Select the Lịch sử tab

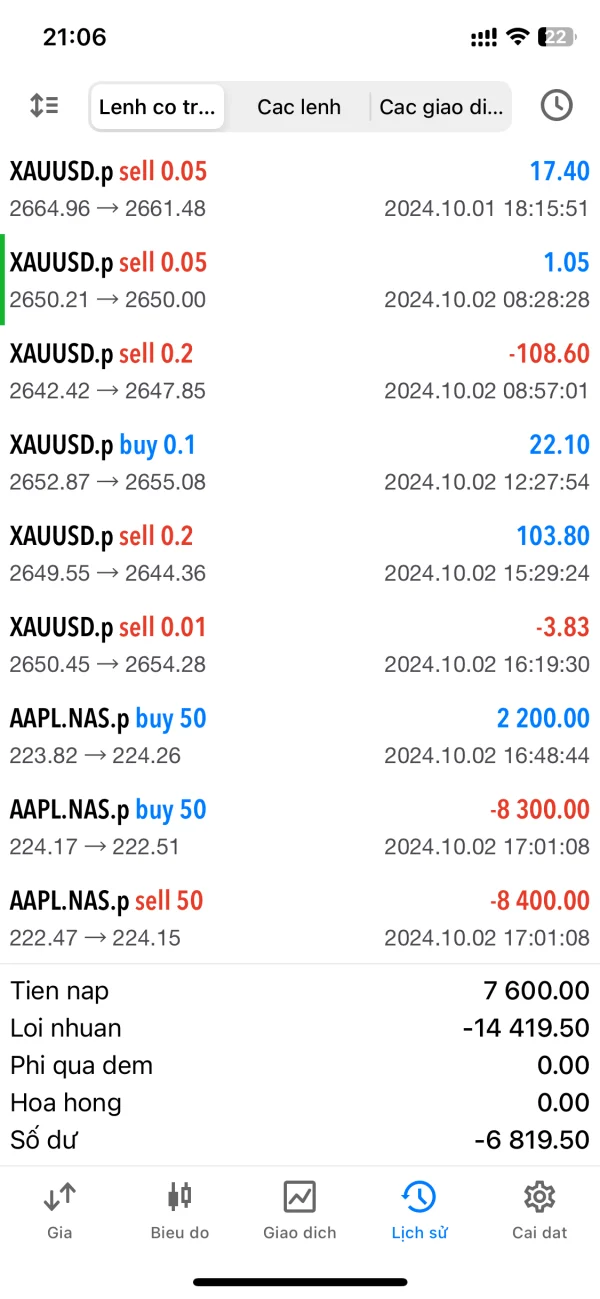[x=419, y=1209]
